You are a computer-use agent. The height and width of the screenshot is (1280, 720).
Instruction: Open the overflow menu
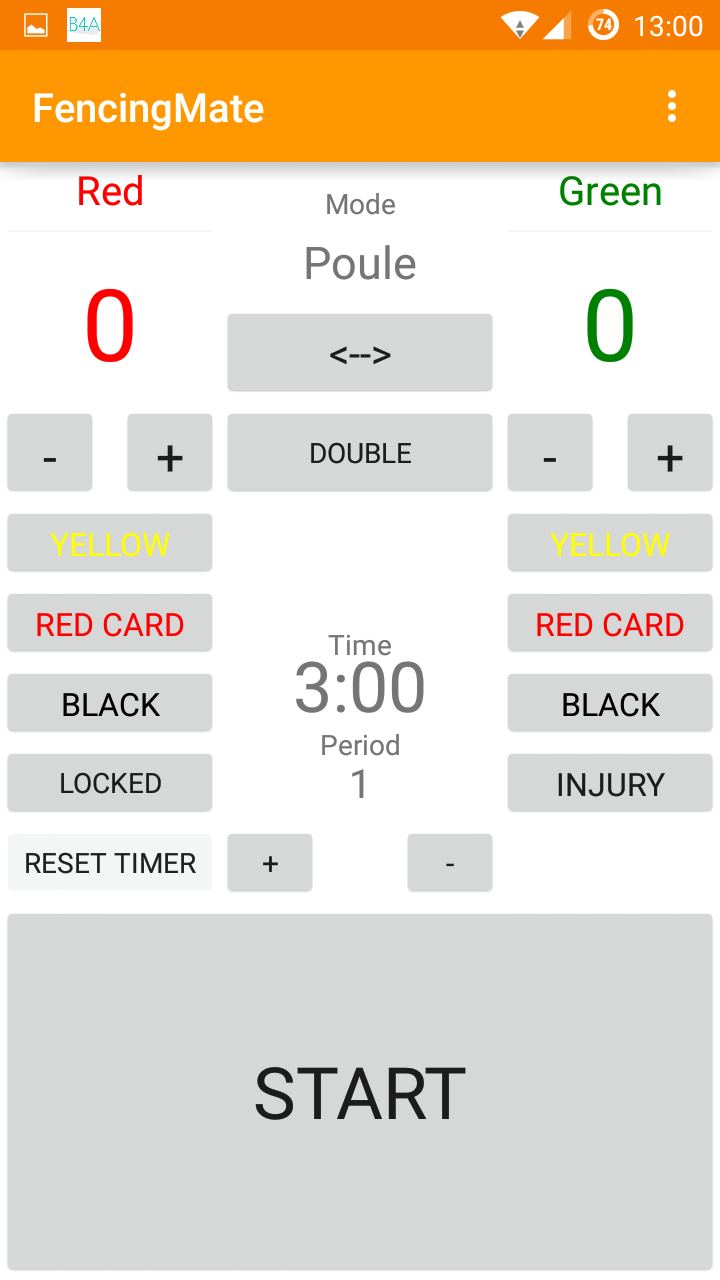(x=672, y=106)
